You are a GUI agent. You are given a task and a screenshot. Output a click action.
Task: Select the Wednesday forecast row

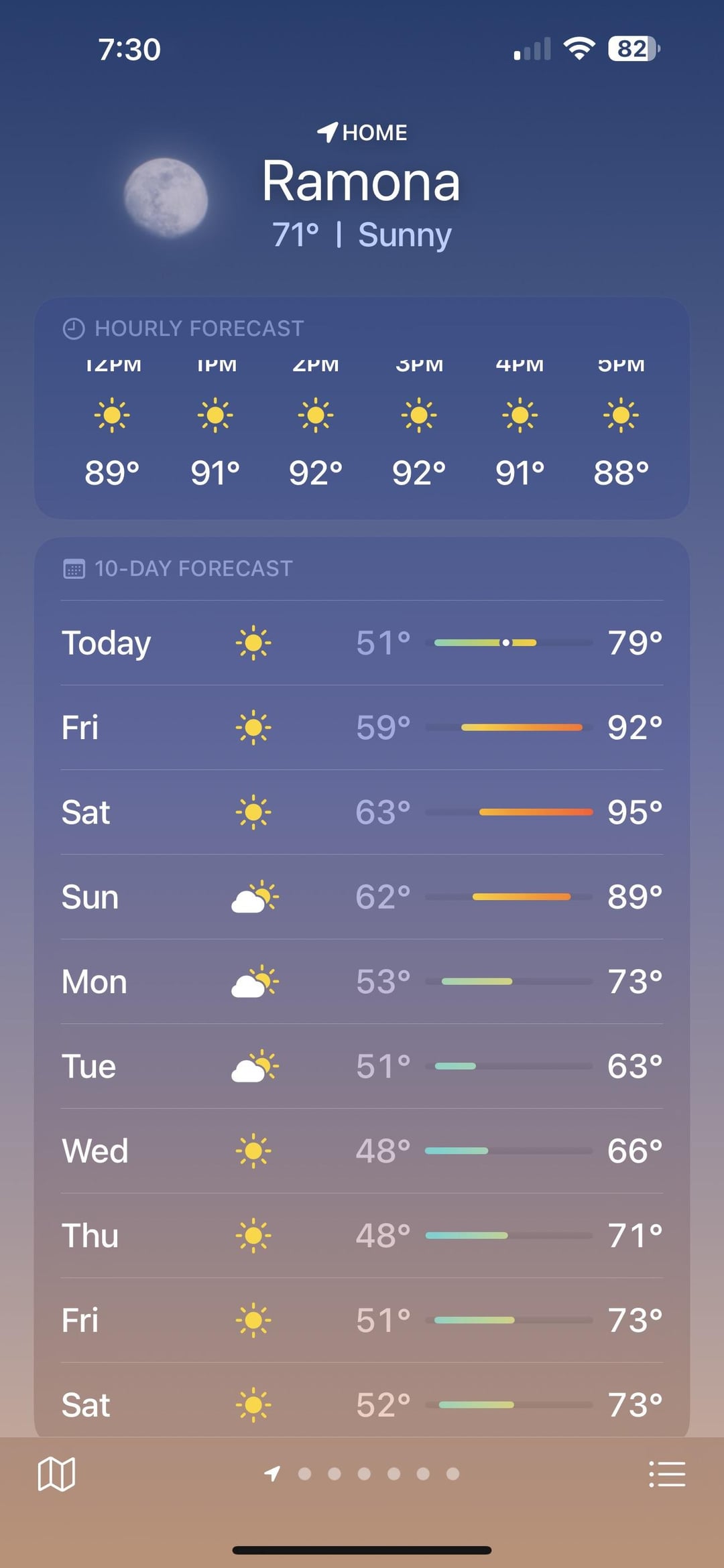362,1151
